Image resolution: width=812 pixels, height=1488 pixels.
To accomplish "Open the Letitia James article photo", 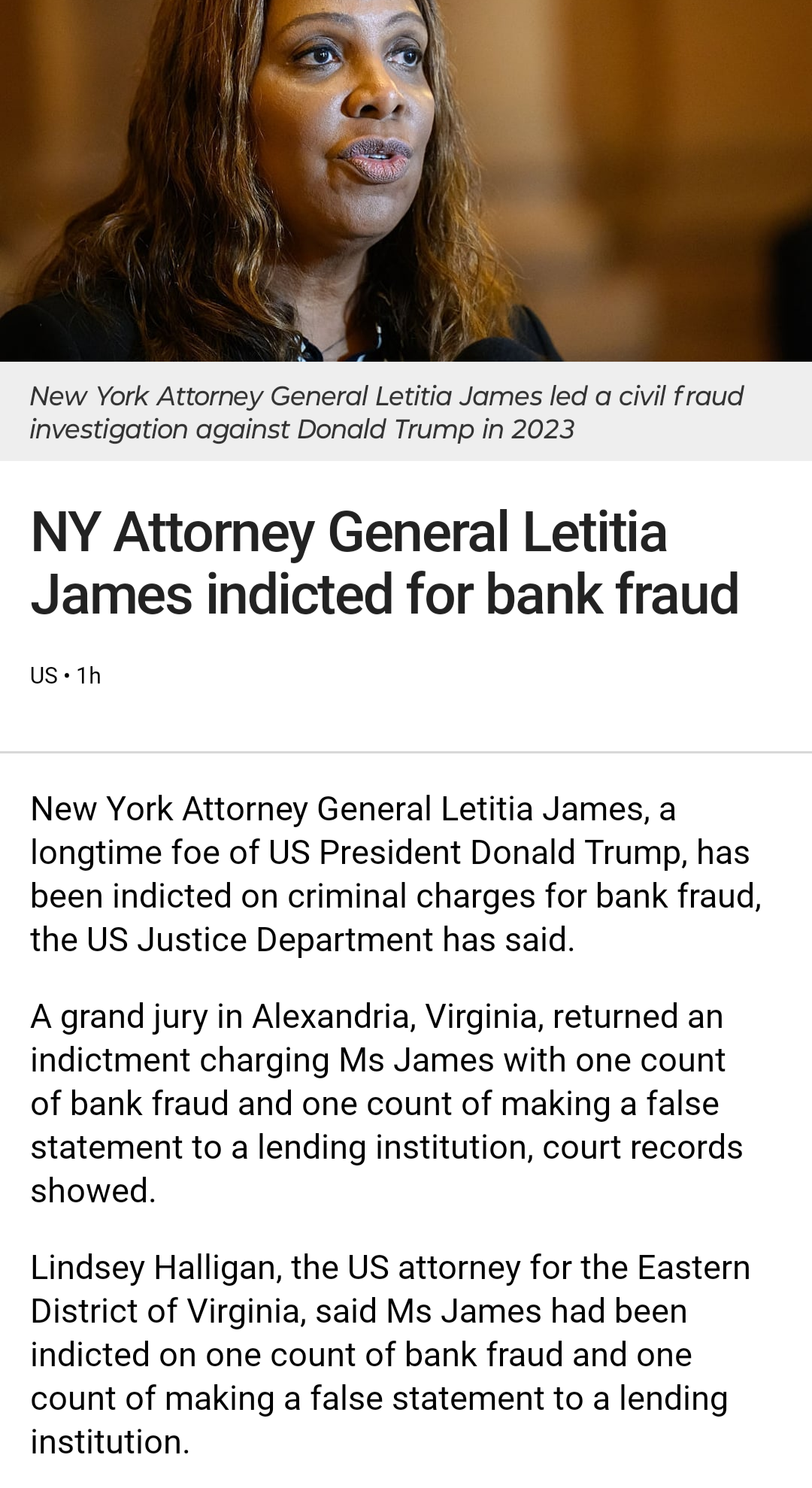I will (406, 180).
